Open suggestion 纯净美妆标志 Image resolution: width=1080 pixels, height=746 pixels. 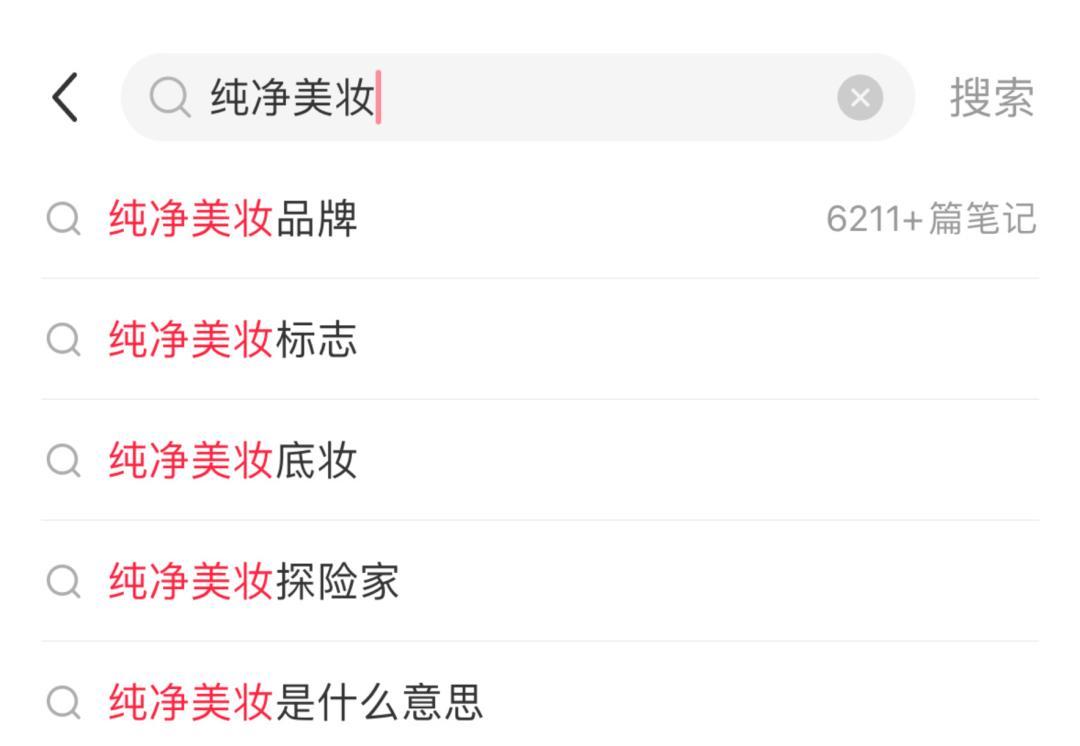pyautogui.click(x=540, y=340)
